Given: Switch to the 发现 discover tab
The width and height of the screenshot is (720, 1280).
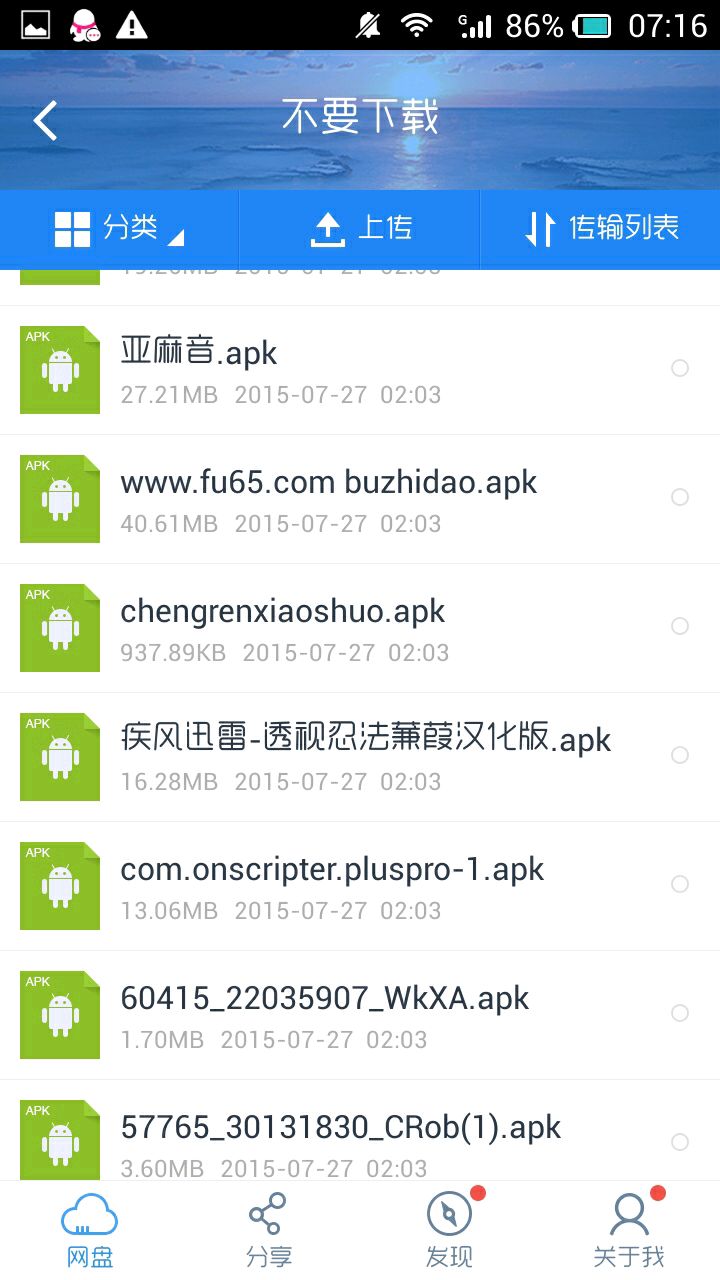Looking at the screenshot, I should pyautogui.click(x=449, y=1230).
